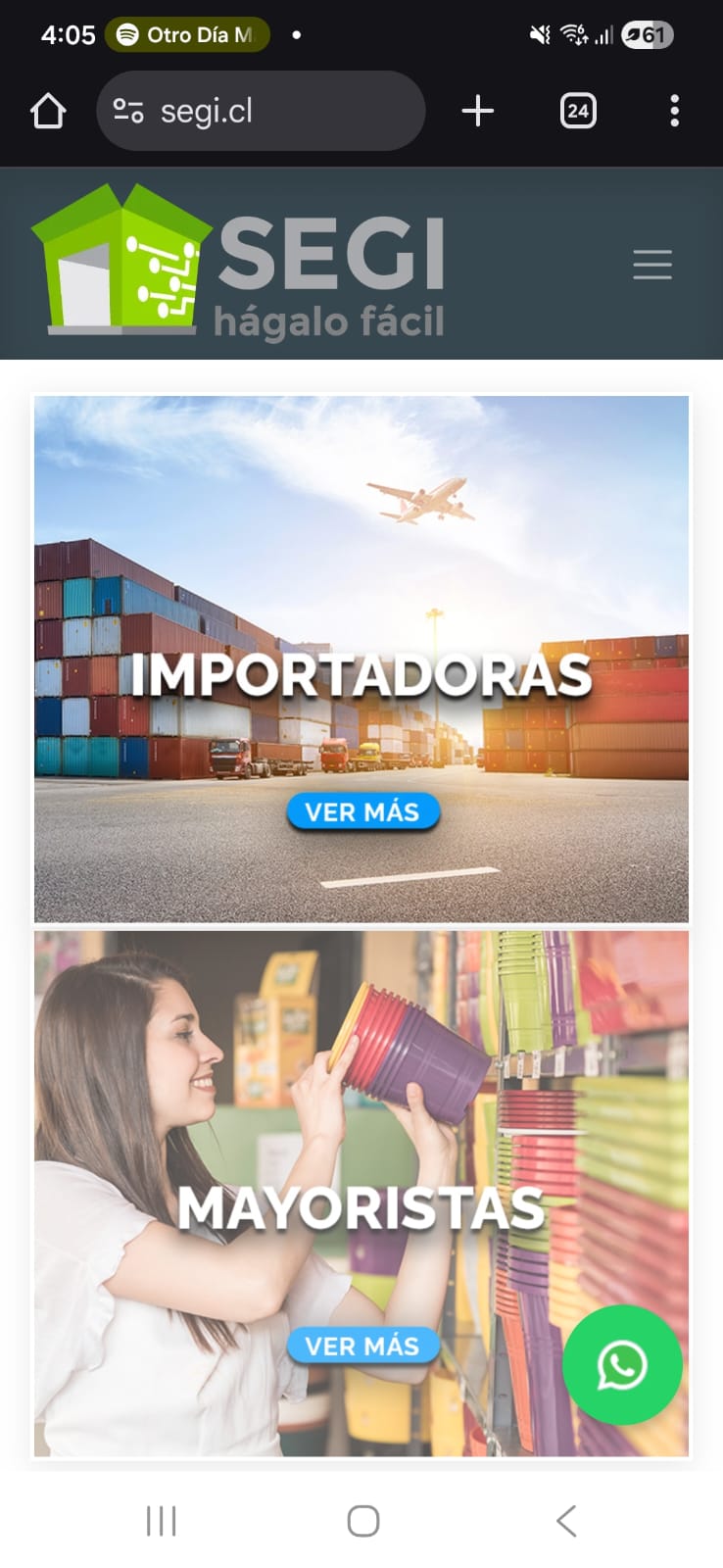
Task: Tap Ver Más under Importadoras
Action: coord(362,812)
